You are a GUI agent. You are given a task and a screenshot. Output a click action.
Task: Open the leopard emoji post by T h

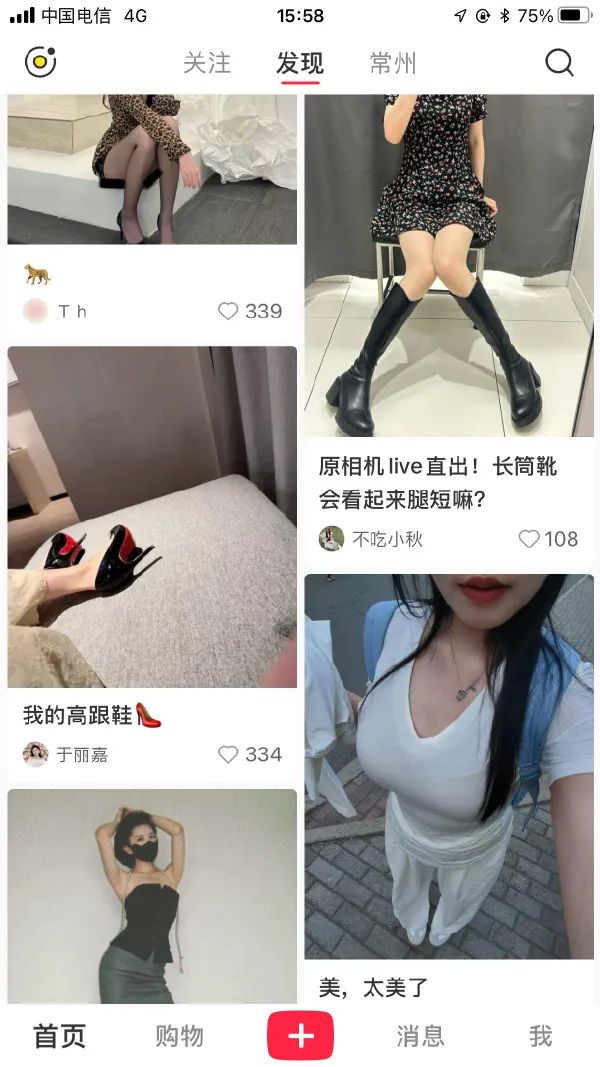pos(152,170)
